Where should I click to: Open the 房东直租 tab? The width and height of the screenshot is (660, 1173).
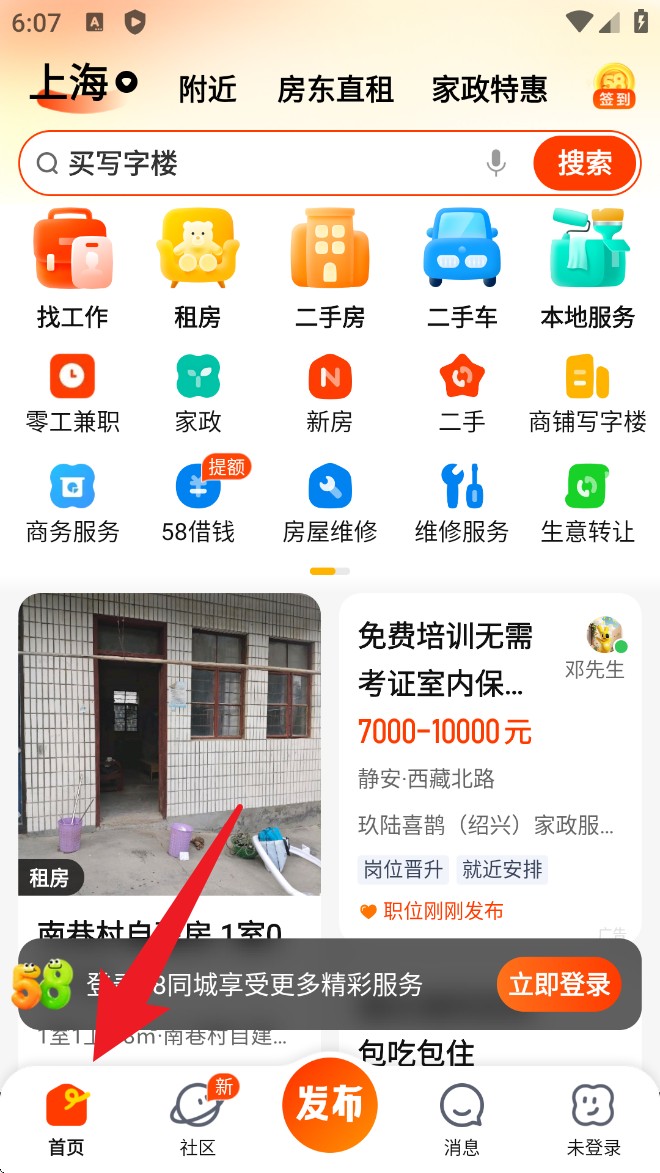tap(335, 90)
